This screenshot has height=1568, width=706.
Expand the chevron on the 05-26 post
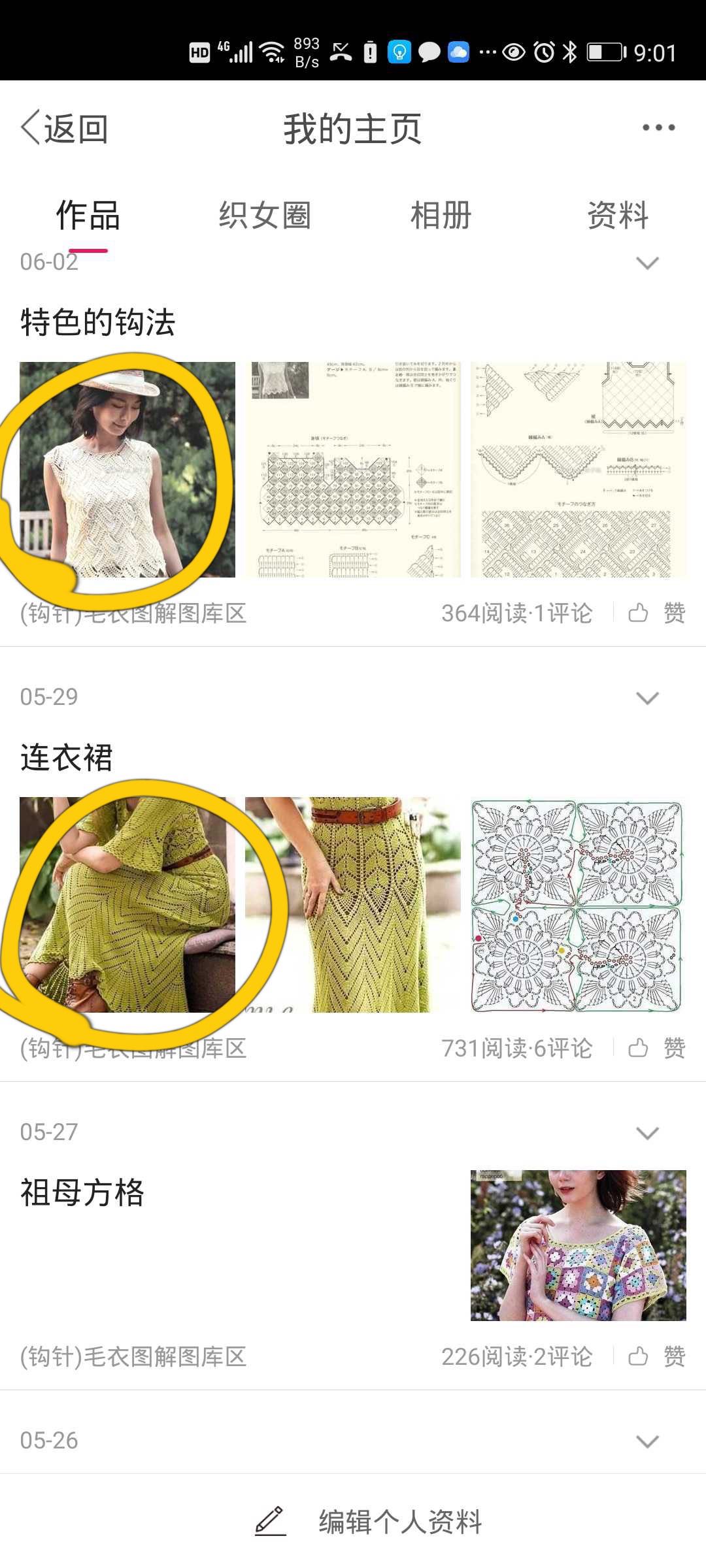coord(647,1441)
